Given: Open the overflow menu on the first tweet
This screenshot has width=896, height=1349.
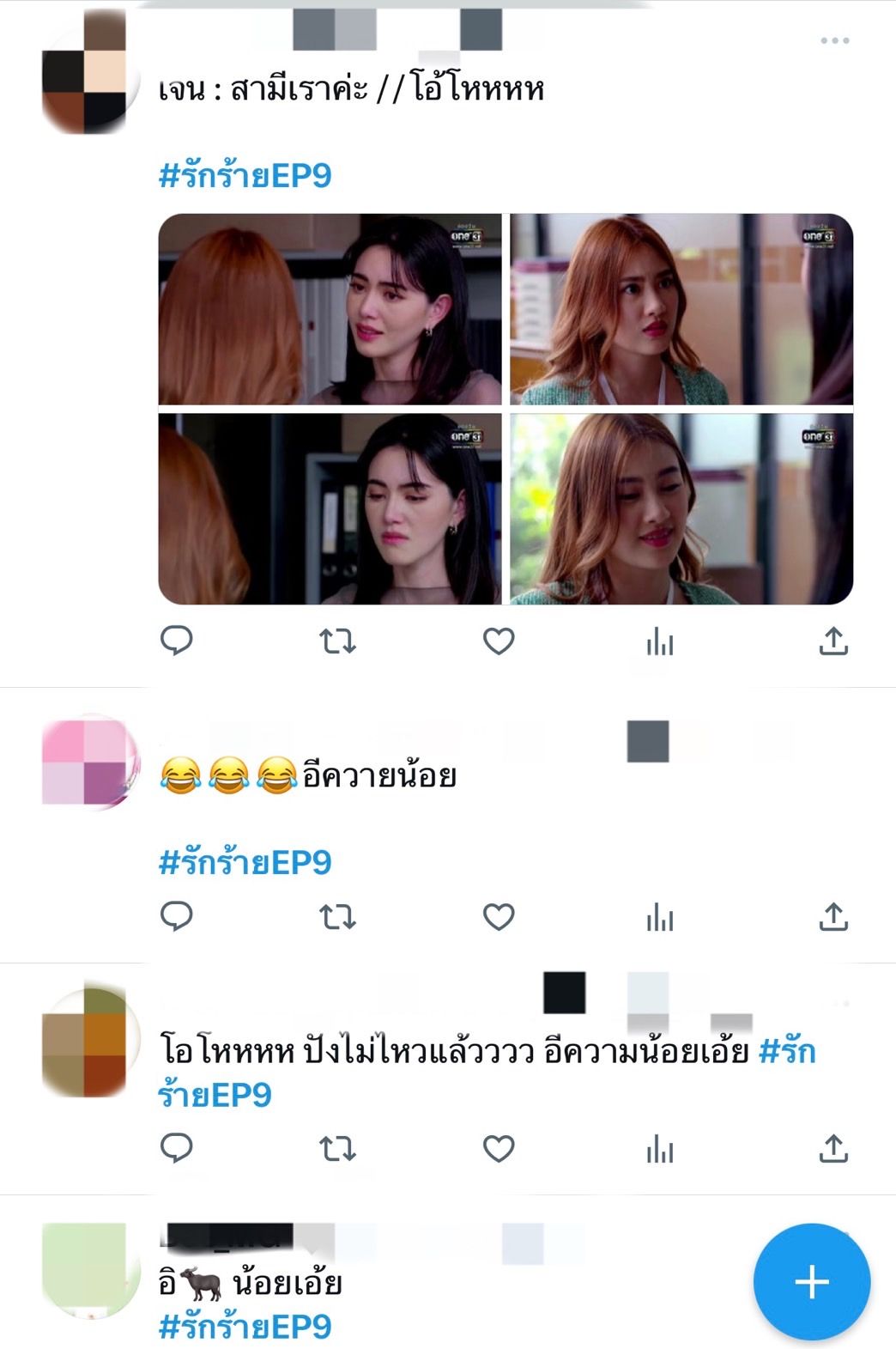Looking at the screenshot, I should pyautogui.click(x=834, y=40).
